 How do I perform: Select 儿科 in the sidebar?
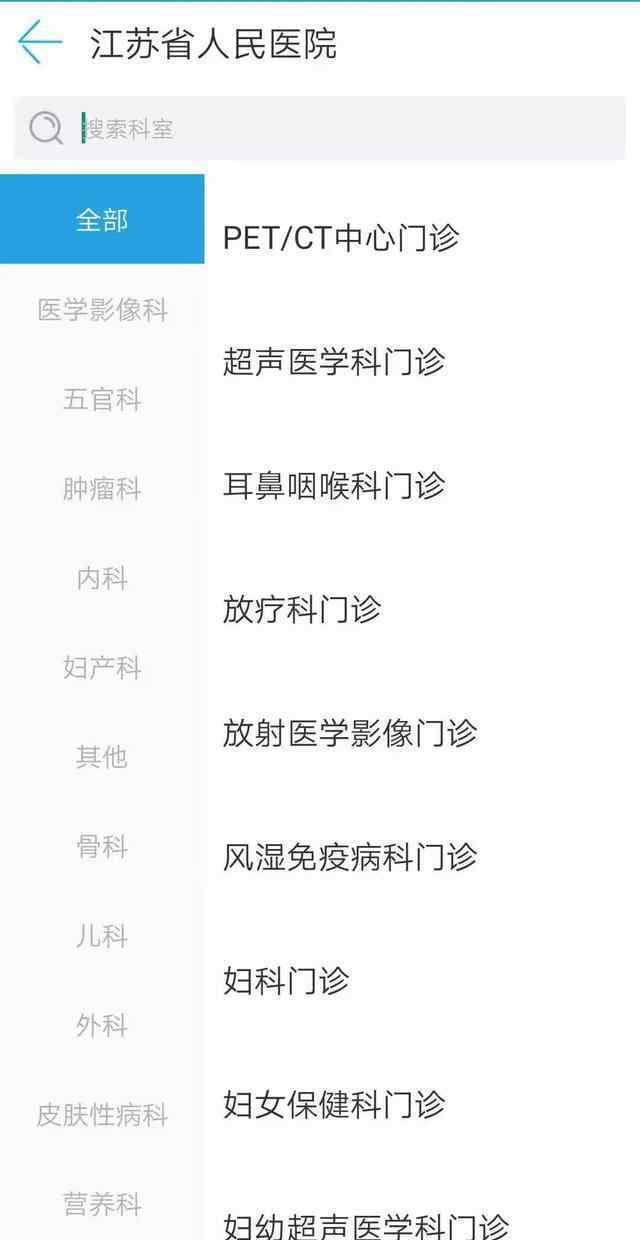pyautogui.click(x=102, y=936)
